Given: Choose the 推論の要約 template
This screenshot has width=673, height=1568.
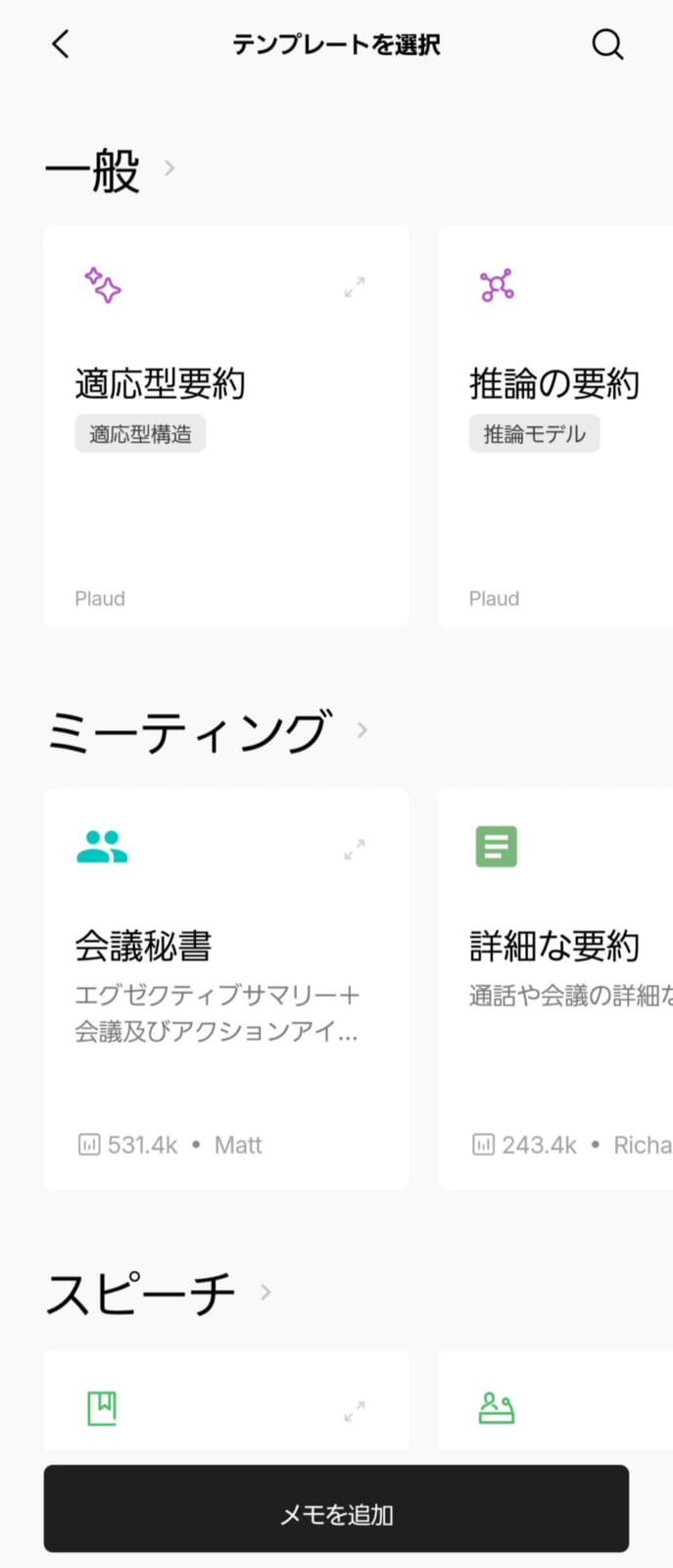Looking at the screenshot, I should (554, 426).
